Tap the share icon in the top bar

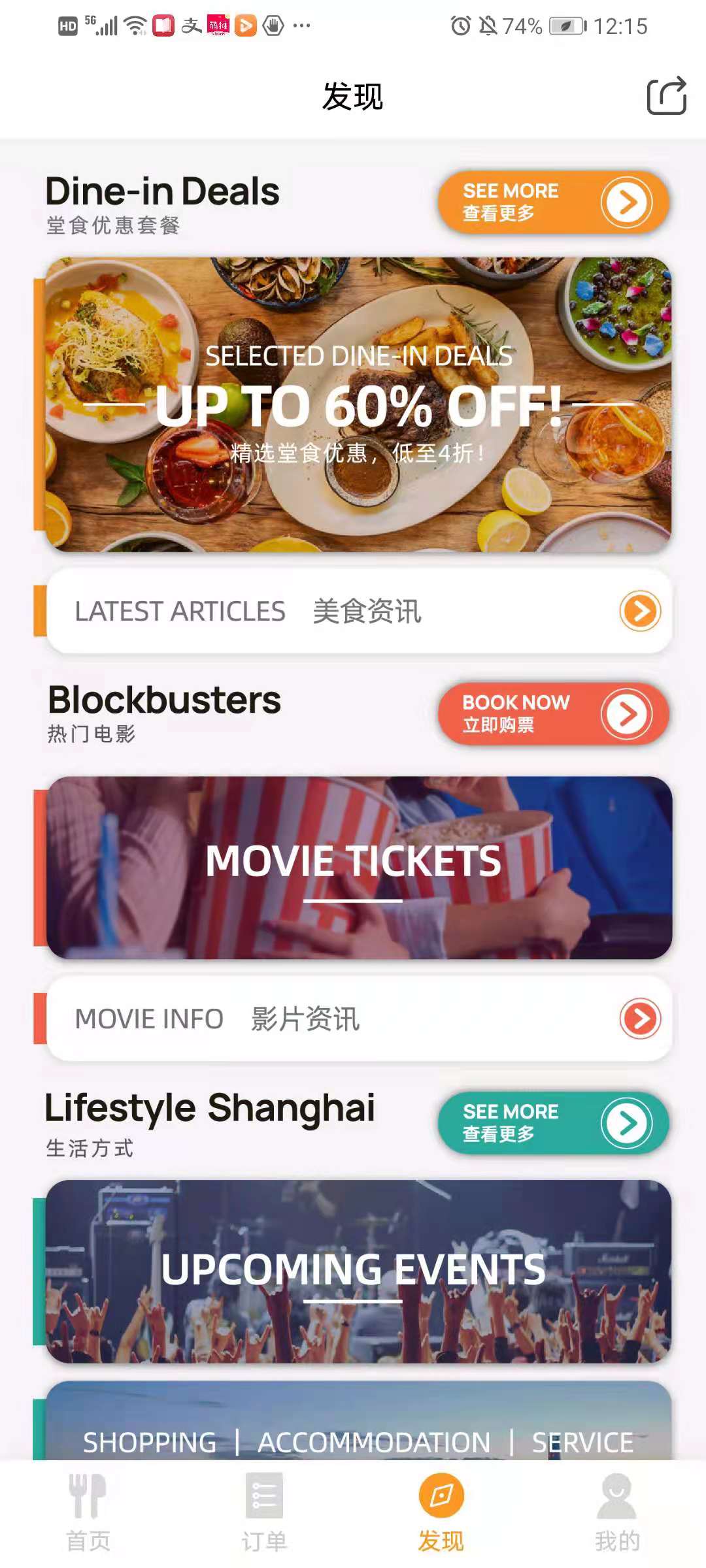(x=666, y=96)
